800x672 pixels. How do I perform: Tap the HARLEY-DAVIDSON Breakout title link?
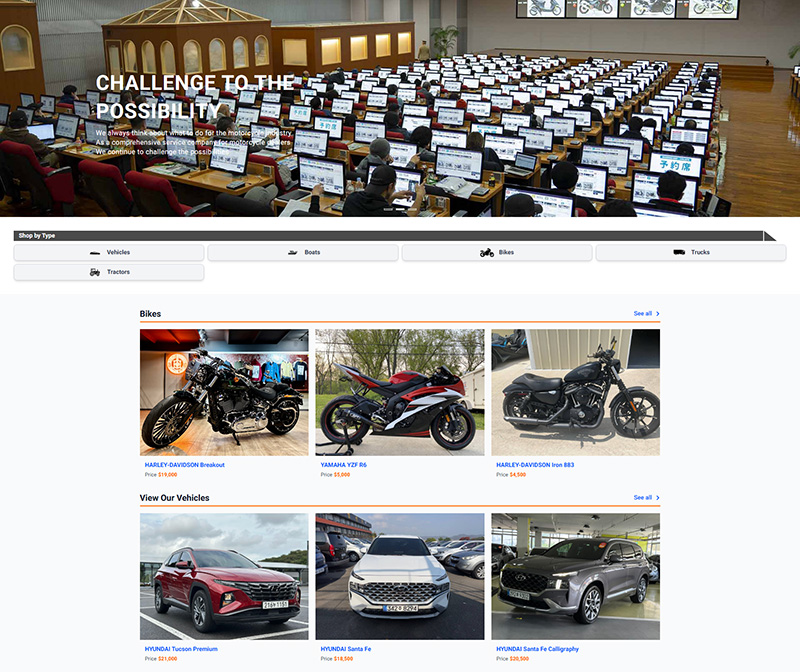click(185, 465)
